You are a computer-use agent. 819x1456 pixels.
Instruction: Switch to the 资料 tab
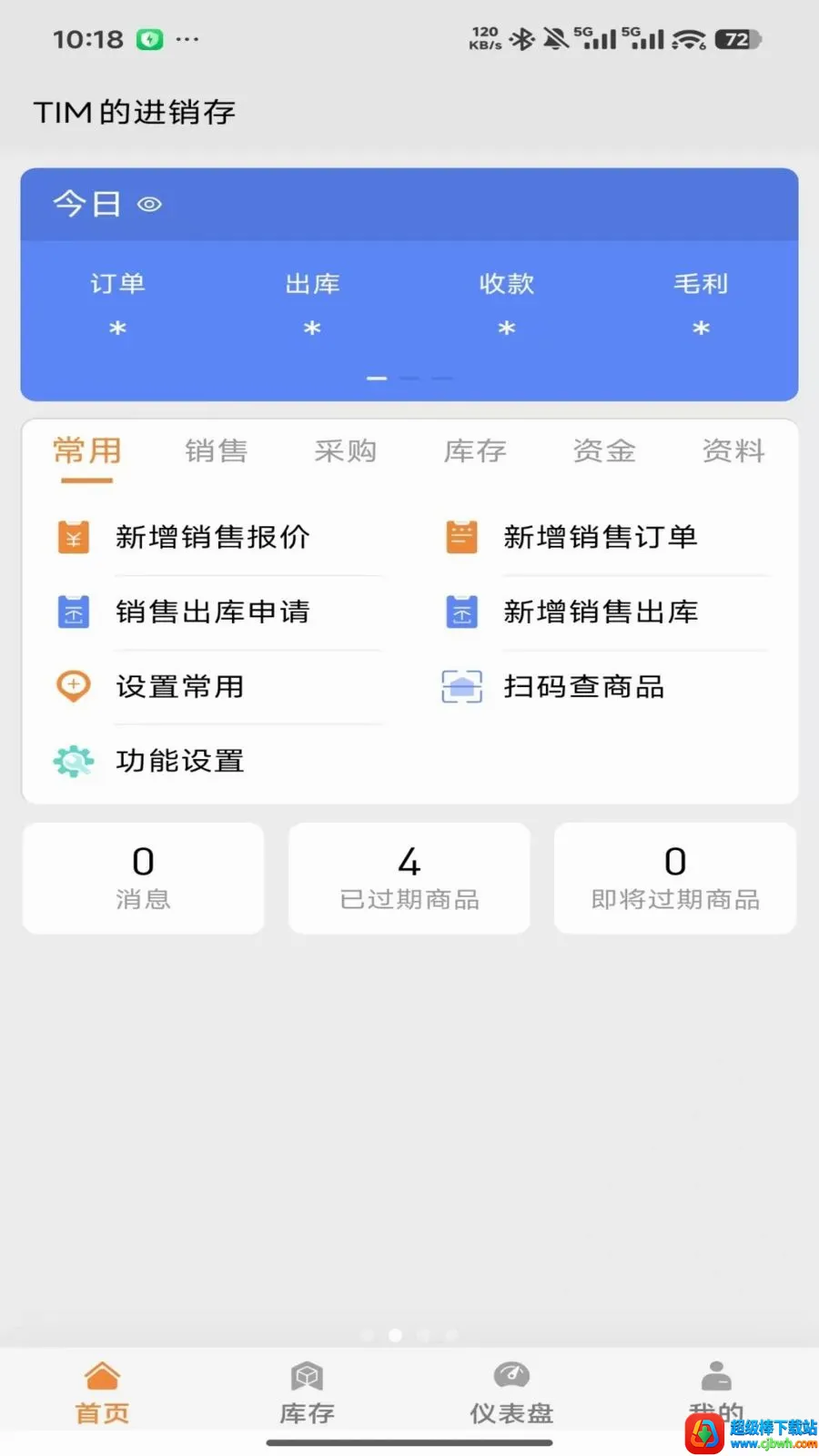click(733, 450)
